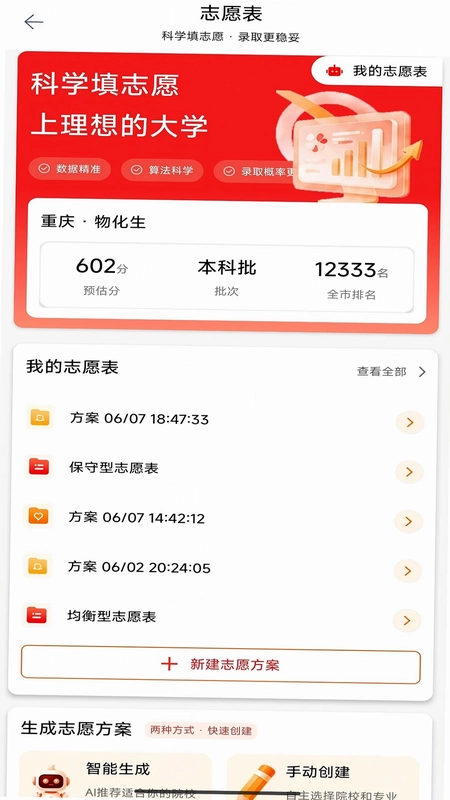Screen dimensions: 450x800
Task: Tap 新建志愿方案 to create a plan
Action: pyautogui.click(x=220, y=664)
